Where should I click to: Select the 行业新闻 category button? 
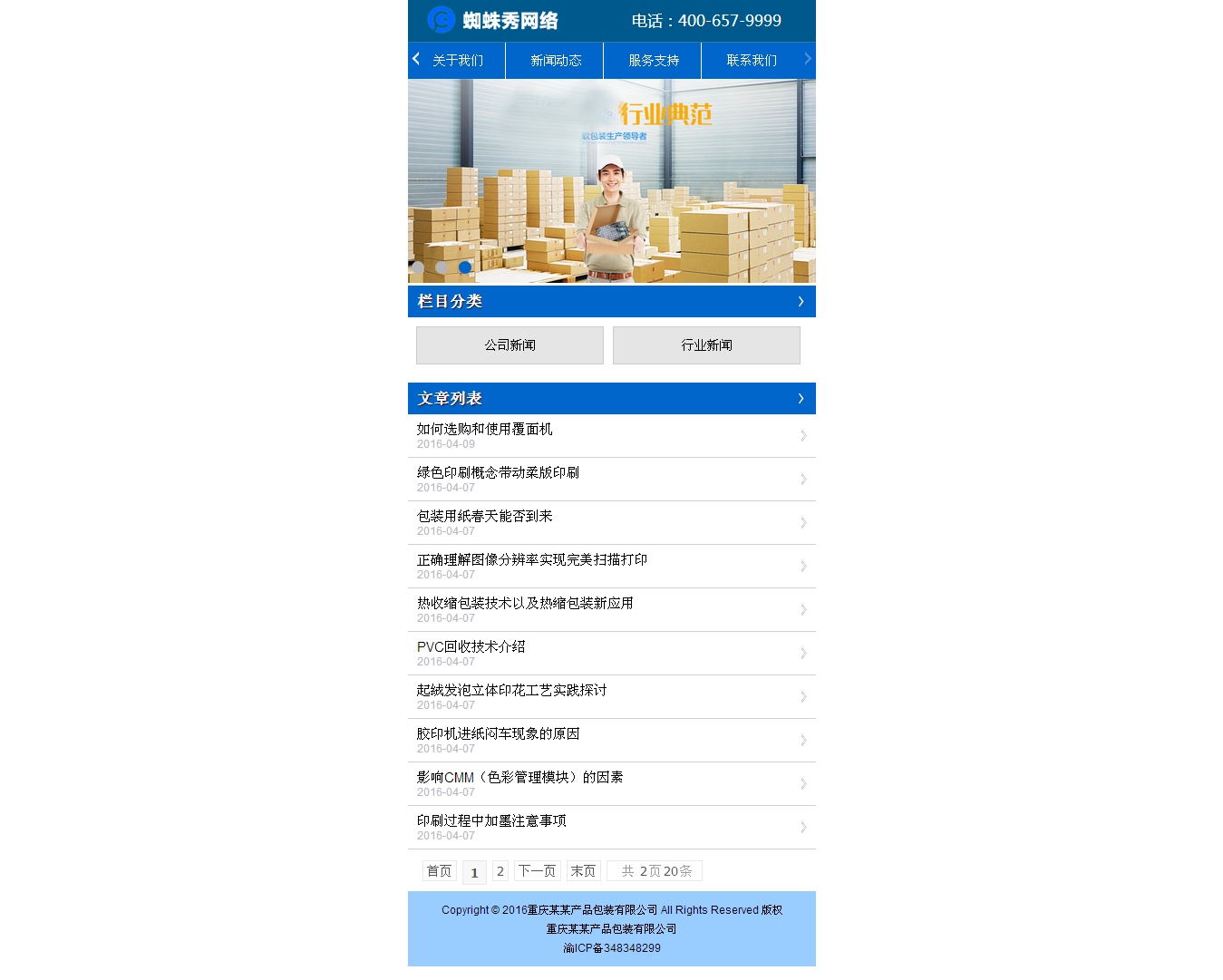(706, 345)
